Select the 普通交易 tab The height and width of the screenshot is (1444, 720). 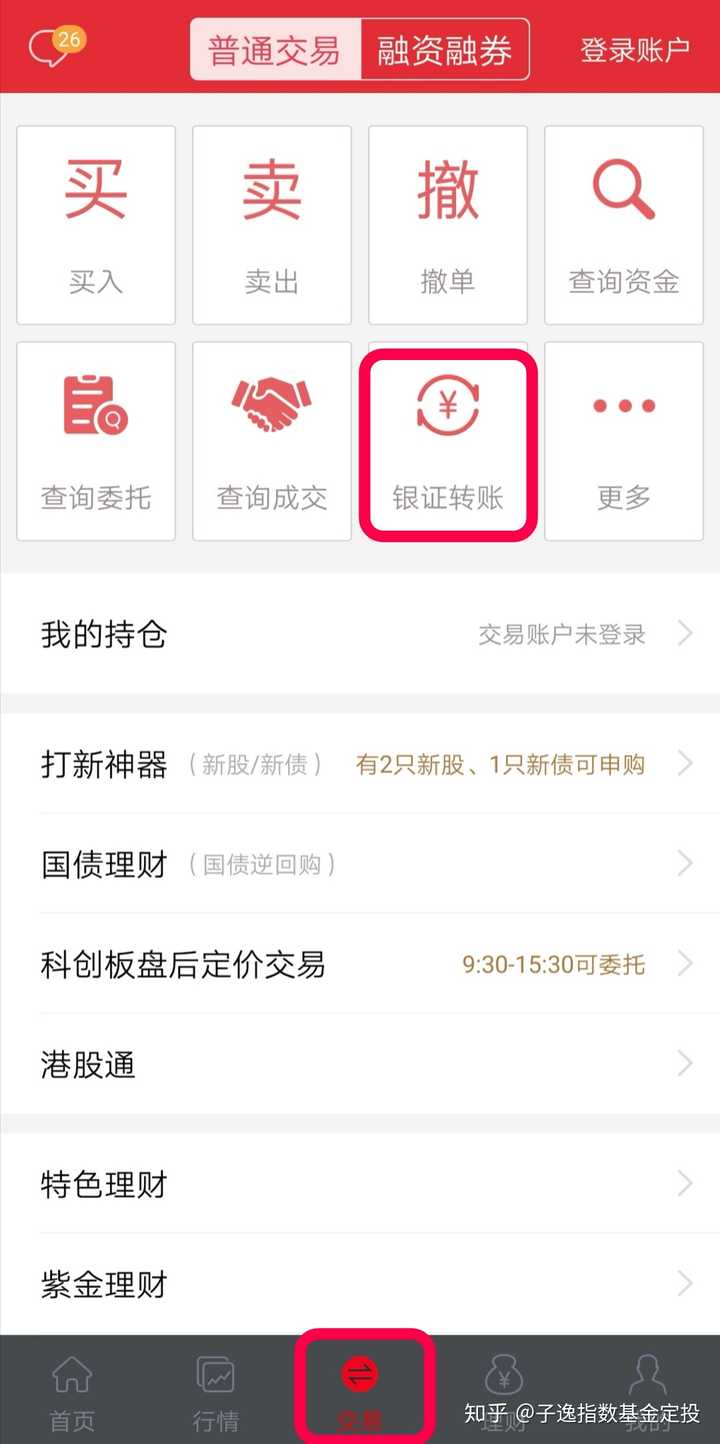point(274,49)
